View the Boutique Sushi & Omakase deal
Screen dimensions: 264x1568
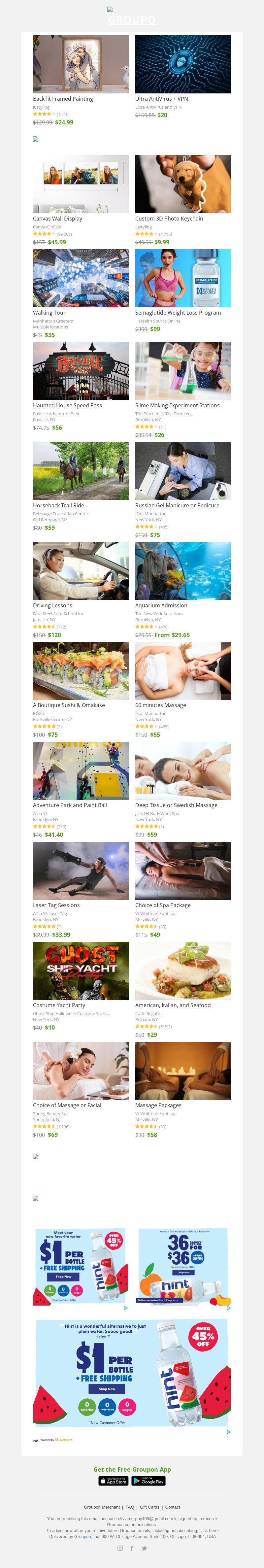click(x=80, y=671)
